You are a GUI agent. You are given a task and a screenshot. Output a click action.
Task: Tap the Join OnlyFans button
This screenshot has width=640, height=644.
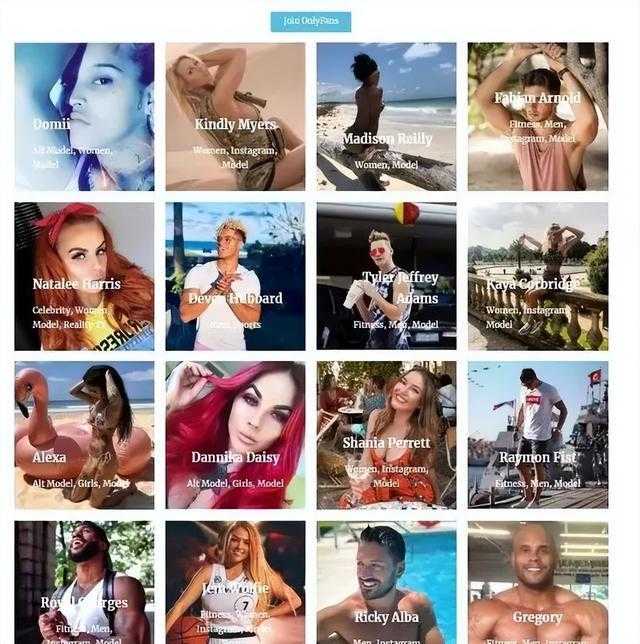[310, 21]
